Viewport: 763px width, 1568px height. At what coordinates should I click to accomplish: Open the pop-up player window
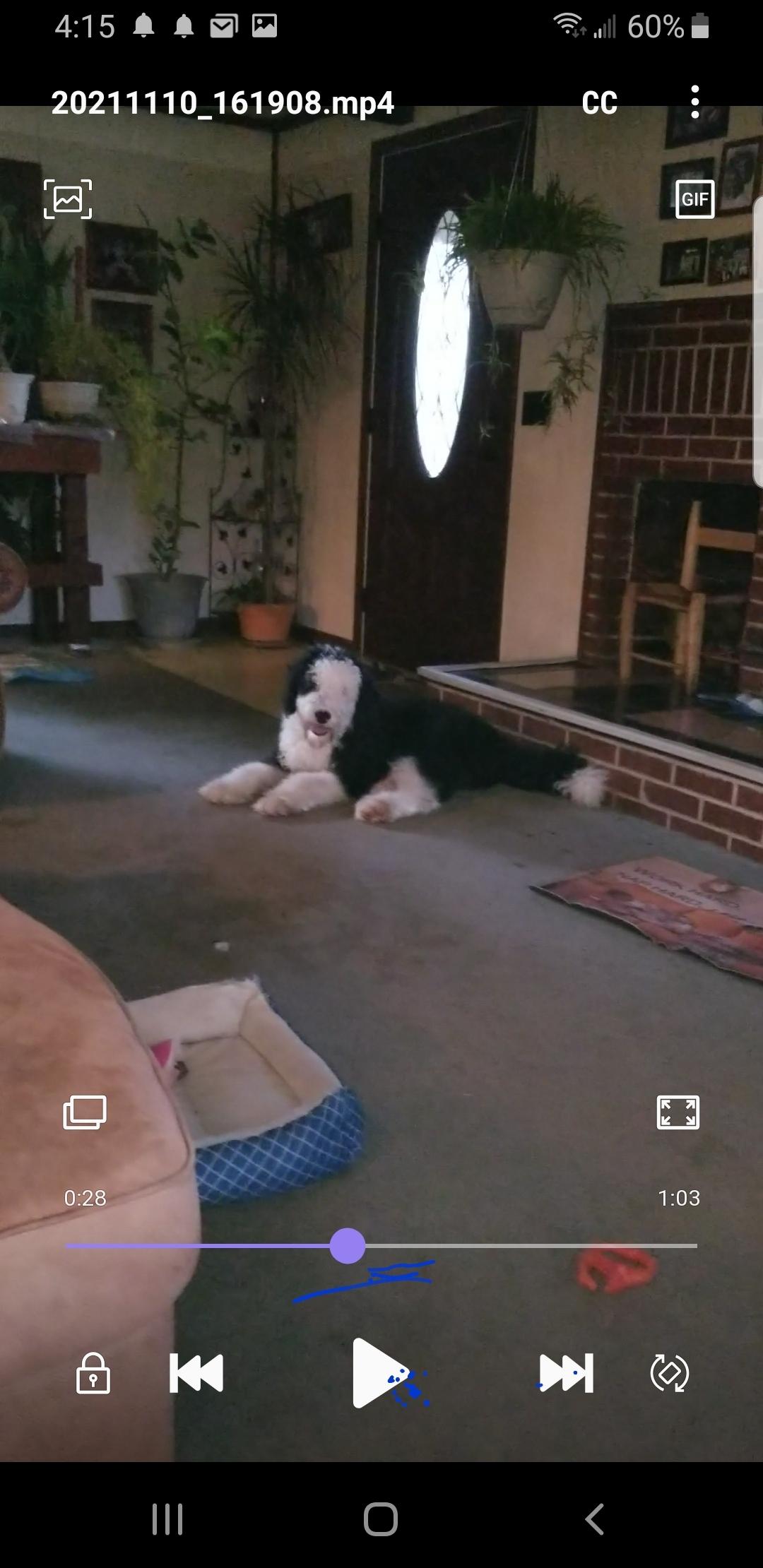point(85,1112)
